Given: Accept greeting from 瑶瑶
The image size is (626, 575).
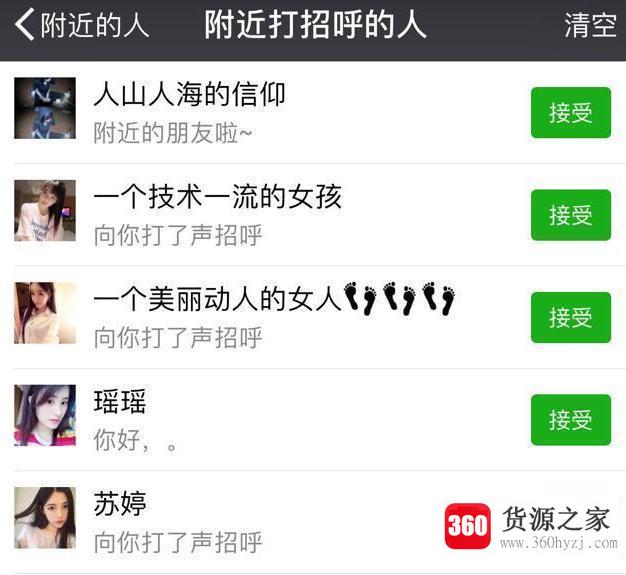Looking at the screenshot, I should click(x=570, y=420).
